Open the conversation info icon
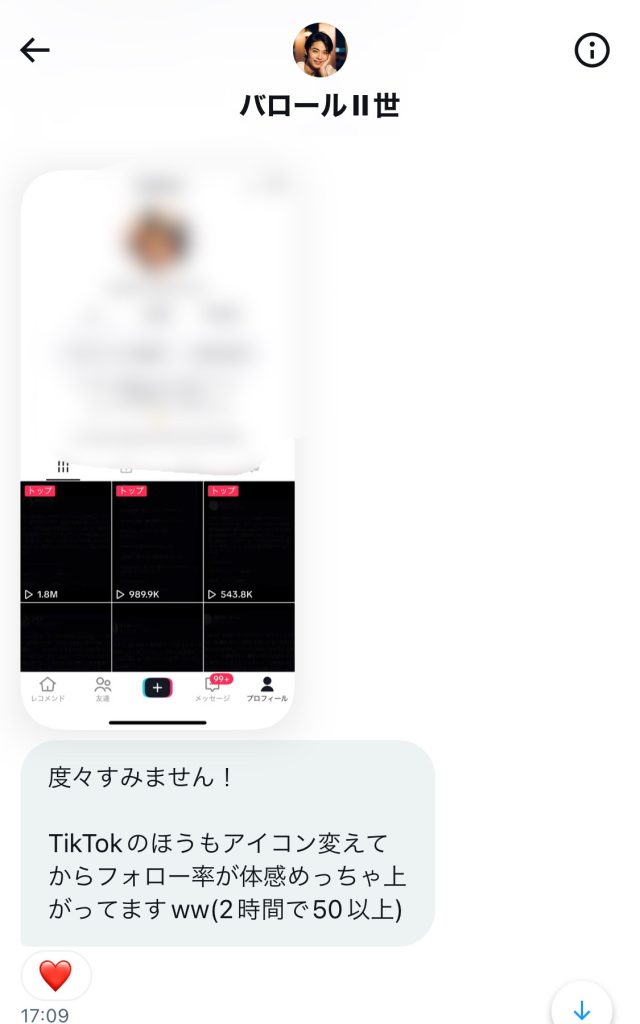The height and width of the screenshot is (1024, 640). point(592,50)
